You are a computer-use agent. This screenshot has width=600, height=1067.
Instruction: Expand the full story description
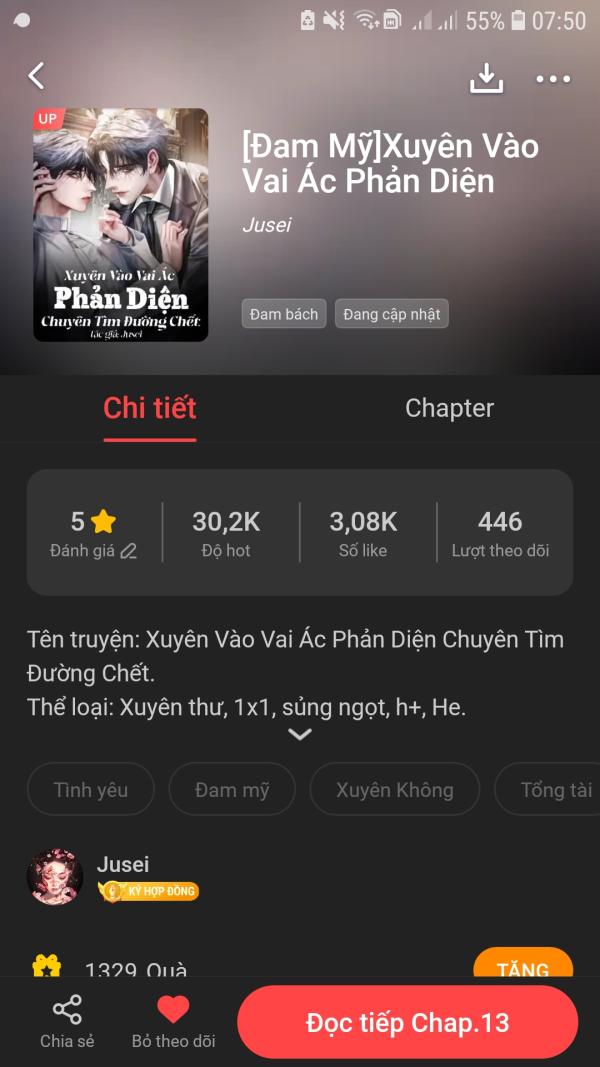click(x=299, y=735)
